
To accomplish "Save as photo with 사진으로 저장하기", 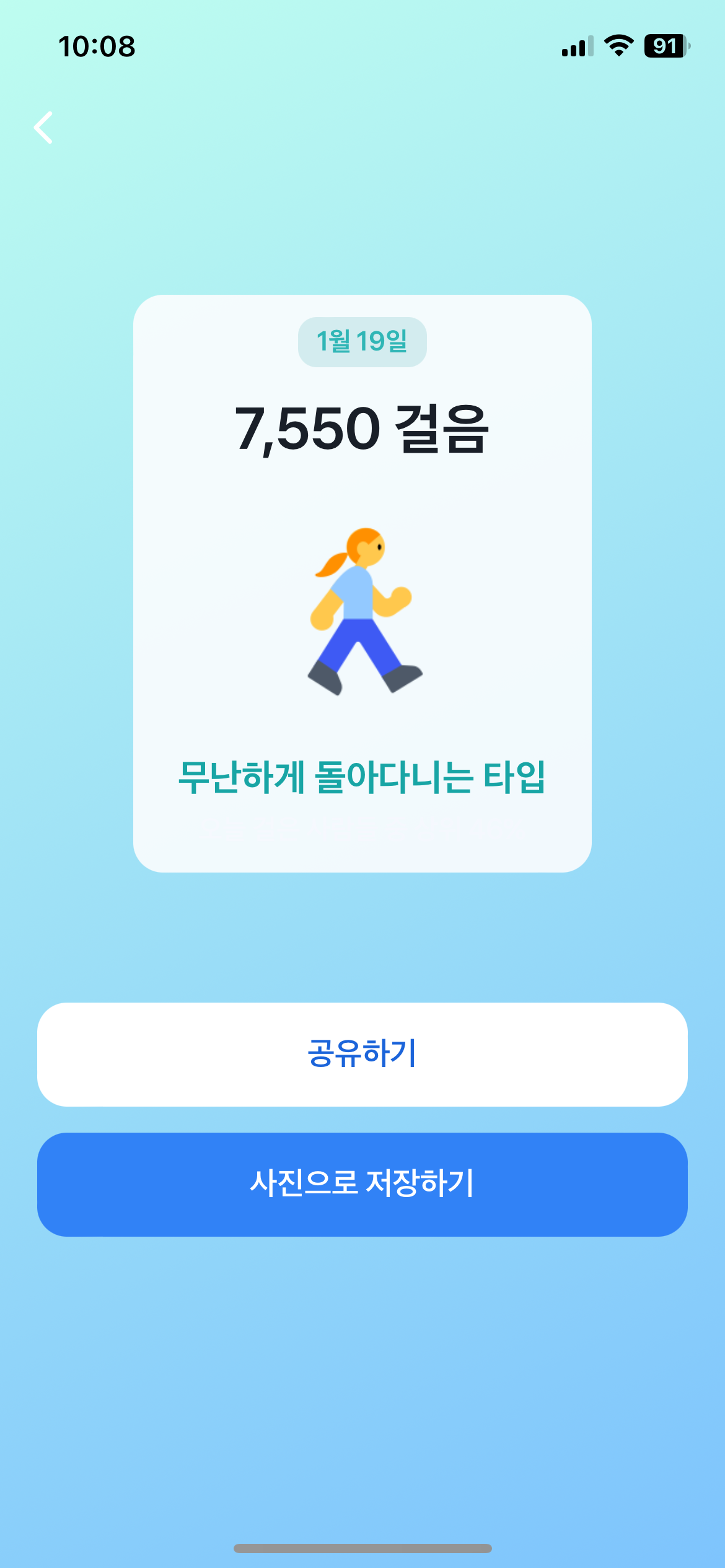I will click(362, 1184).
